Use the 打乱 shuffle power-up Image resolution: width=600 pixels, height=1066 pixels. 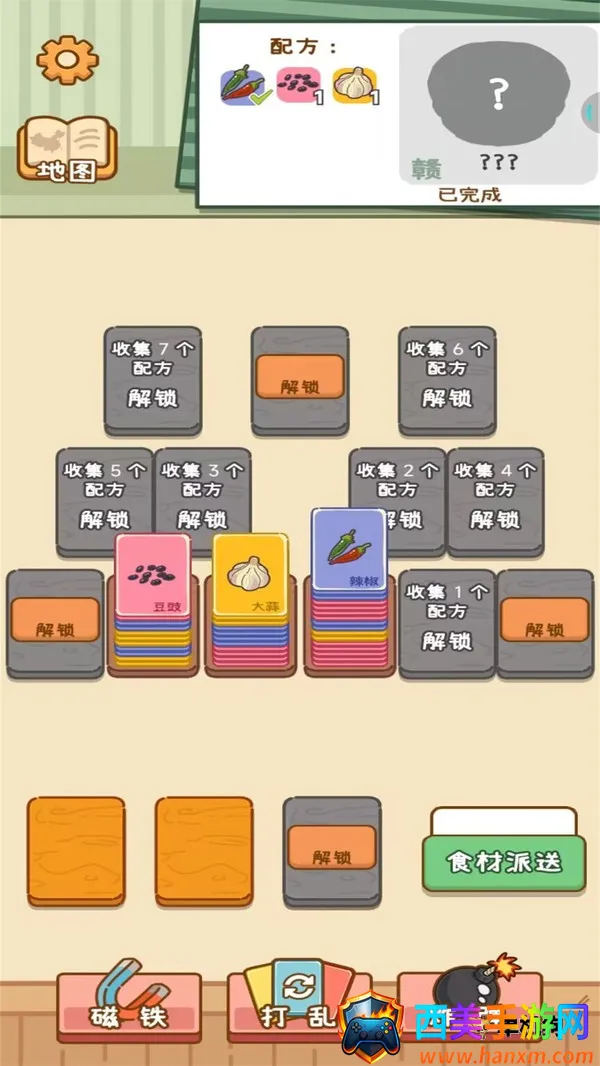point(299,1005)
